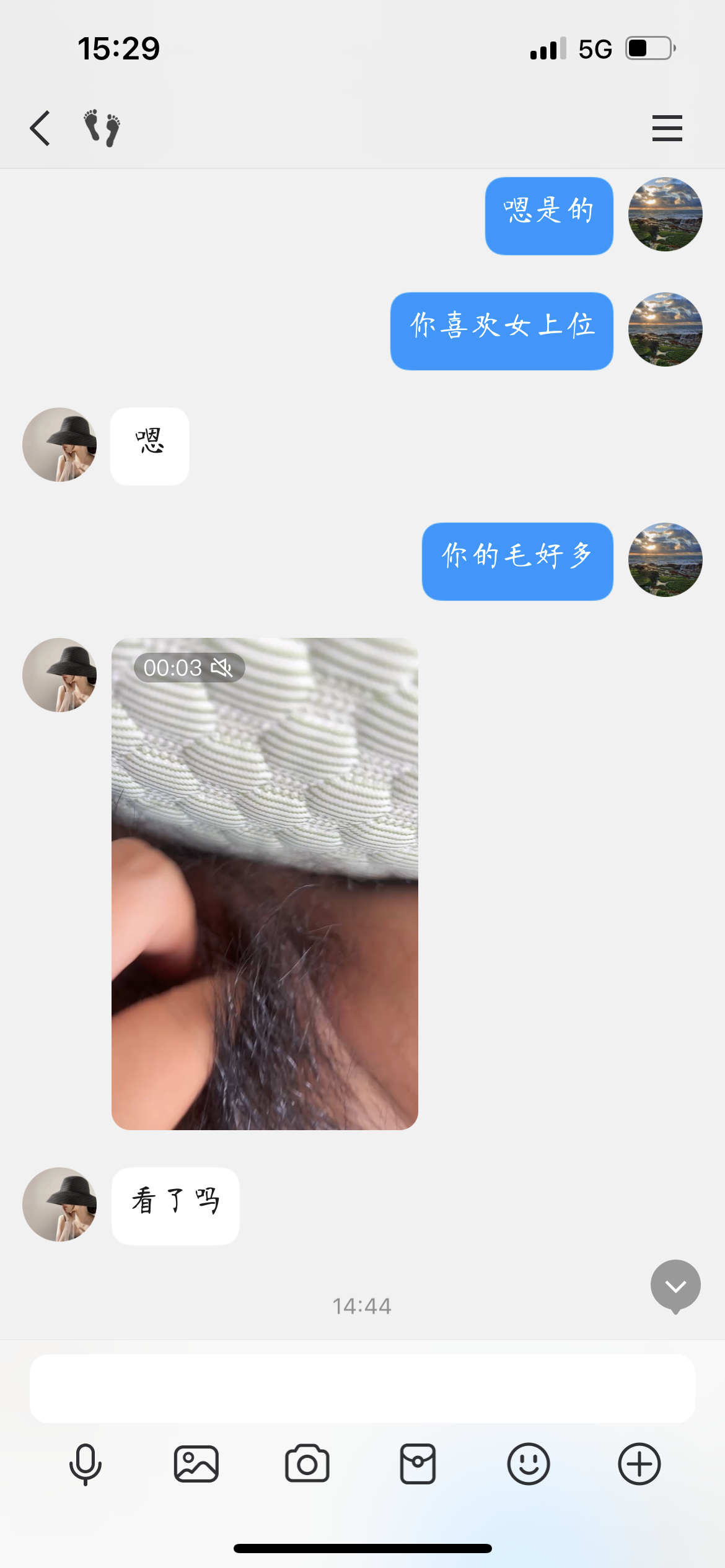
Task: Open the emoji panel
Action: (x=528, y=1465)
